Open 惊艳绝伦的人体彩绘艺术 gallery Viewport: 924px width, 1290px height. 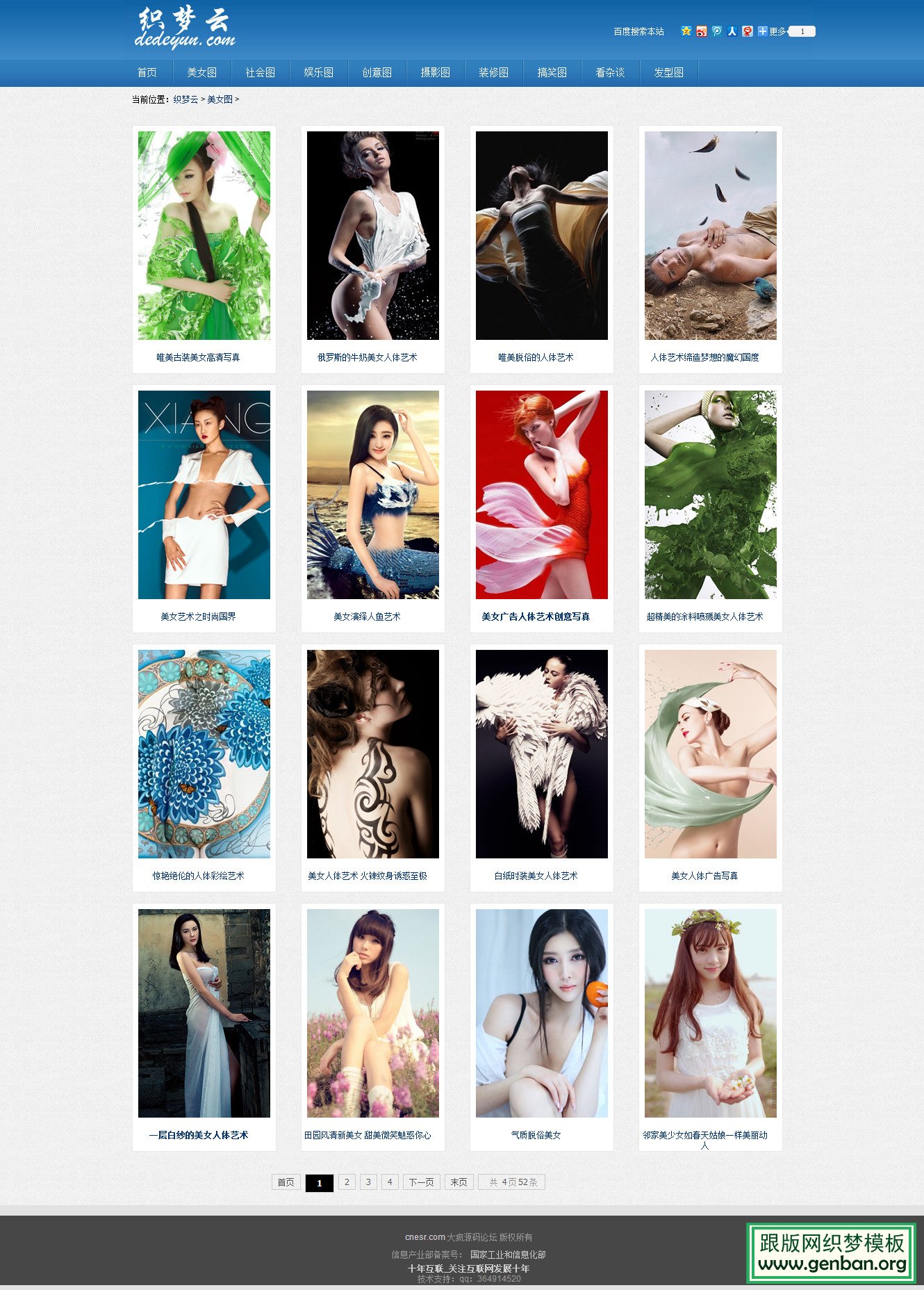pyautogui.click(x=198, y=876)
